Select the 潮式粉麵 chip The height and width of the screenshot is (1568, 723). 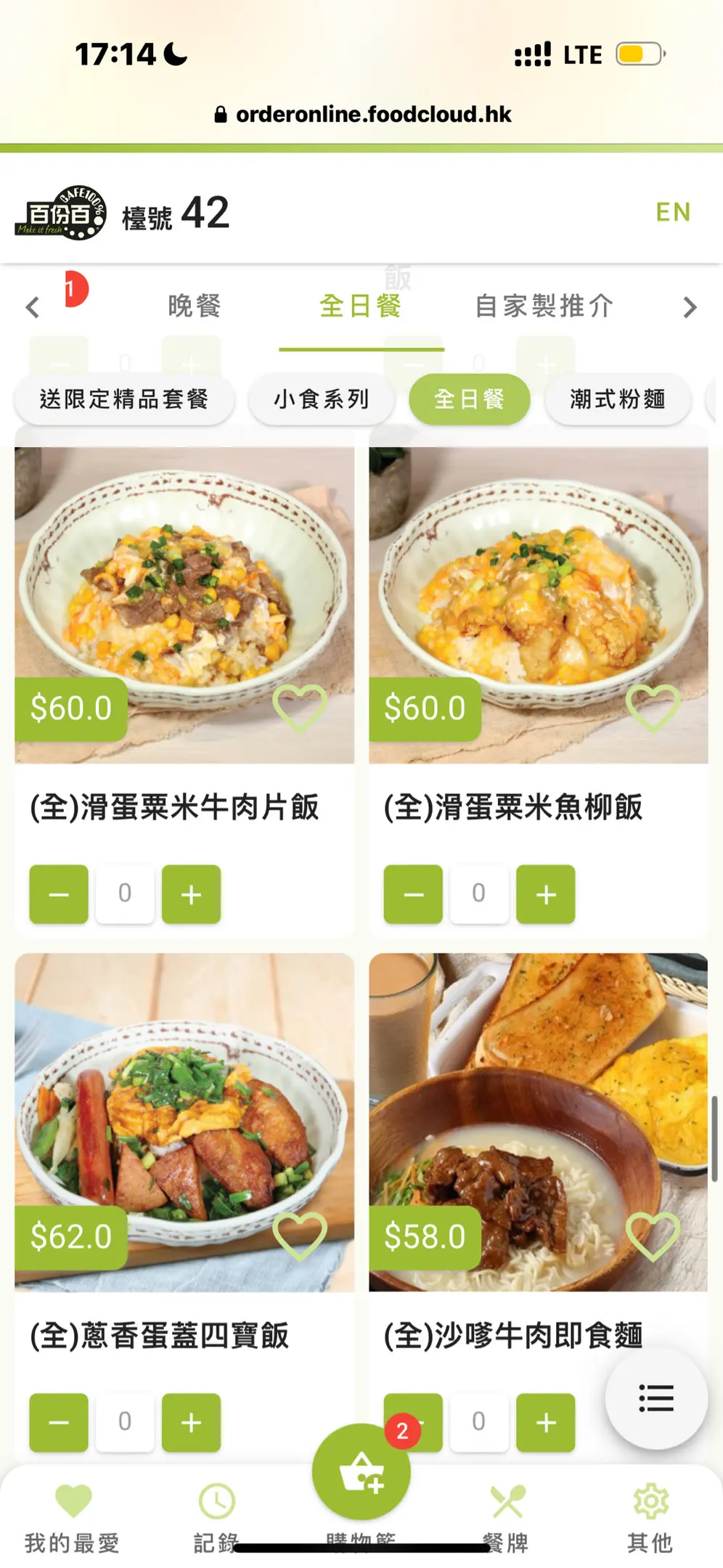[617, 399]
